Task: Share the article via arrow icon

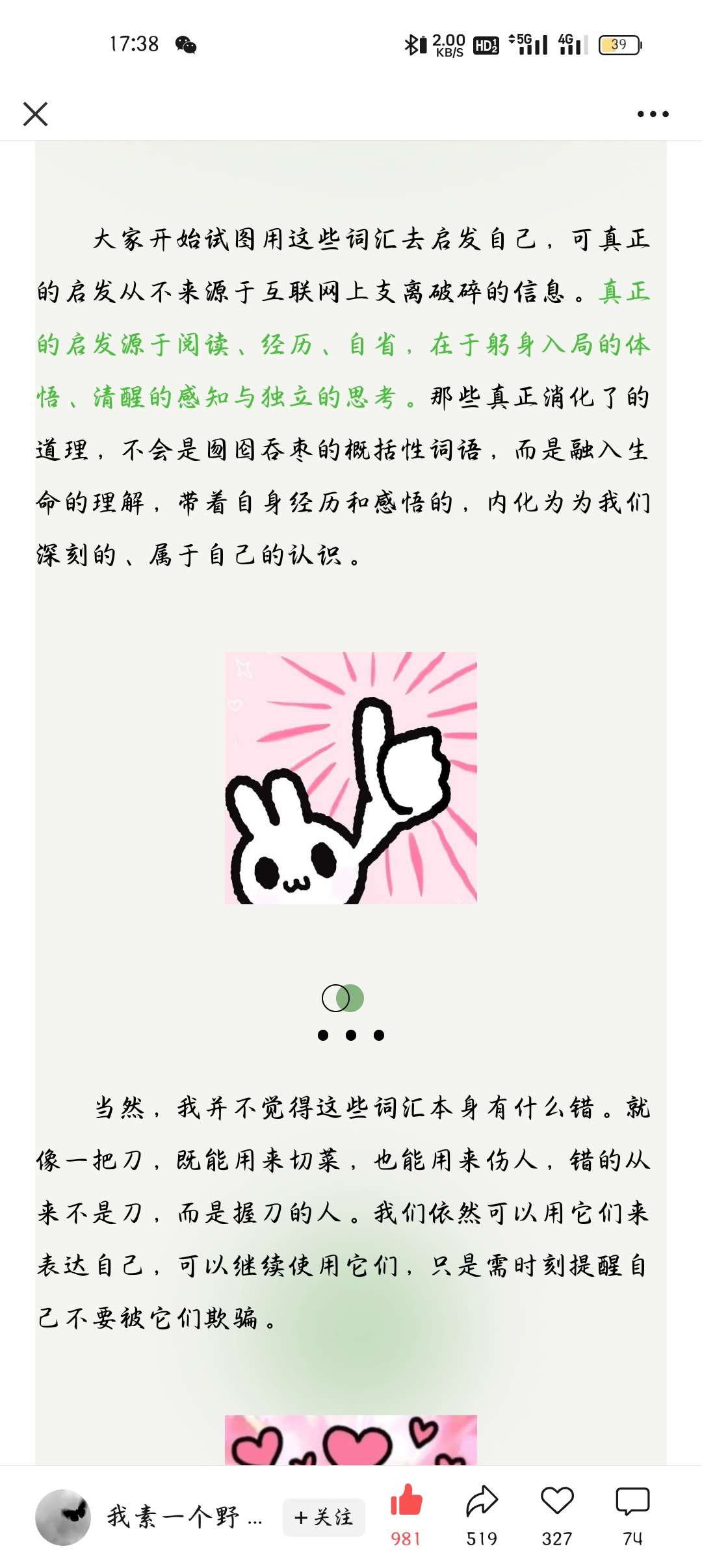Action: coord(482,1503)
